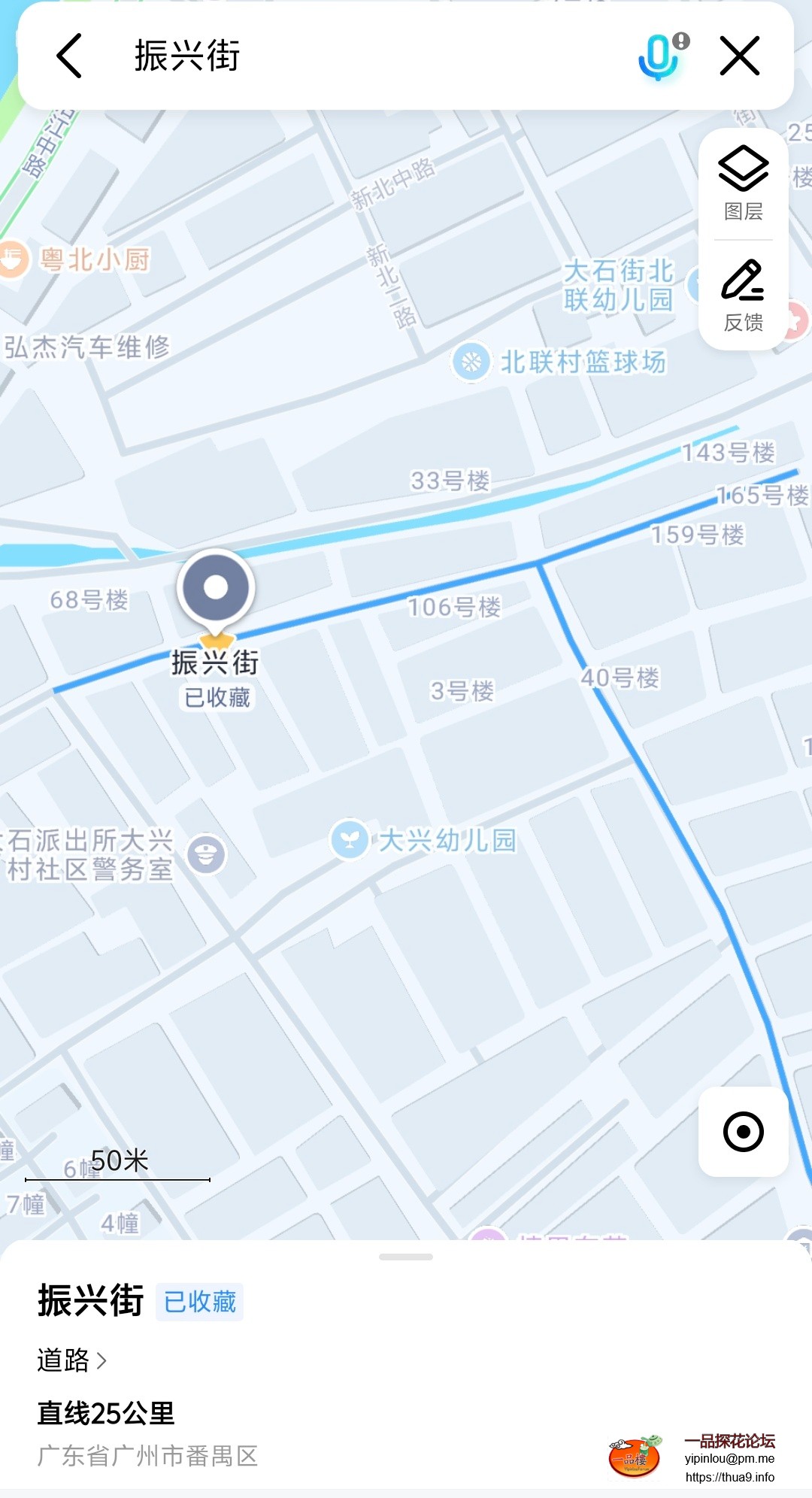Viewport: 812px width, 1498px height.
Task: Select the 粤北小厨 restaurant map icon
Action: [x=13, y=259]
